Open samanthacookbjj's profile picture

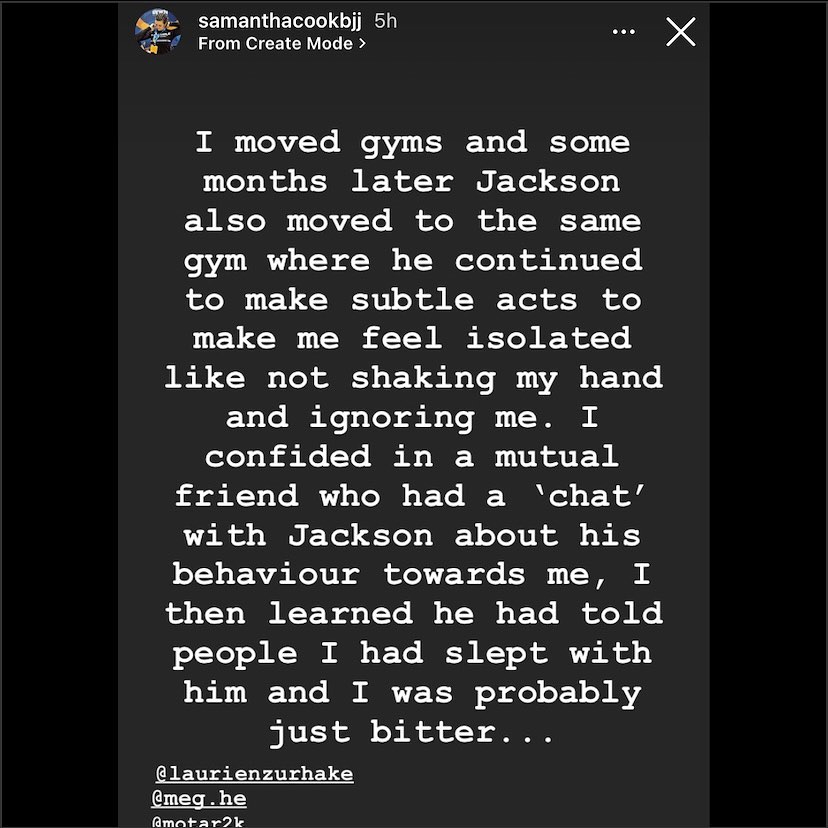click(159, 32)
